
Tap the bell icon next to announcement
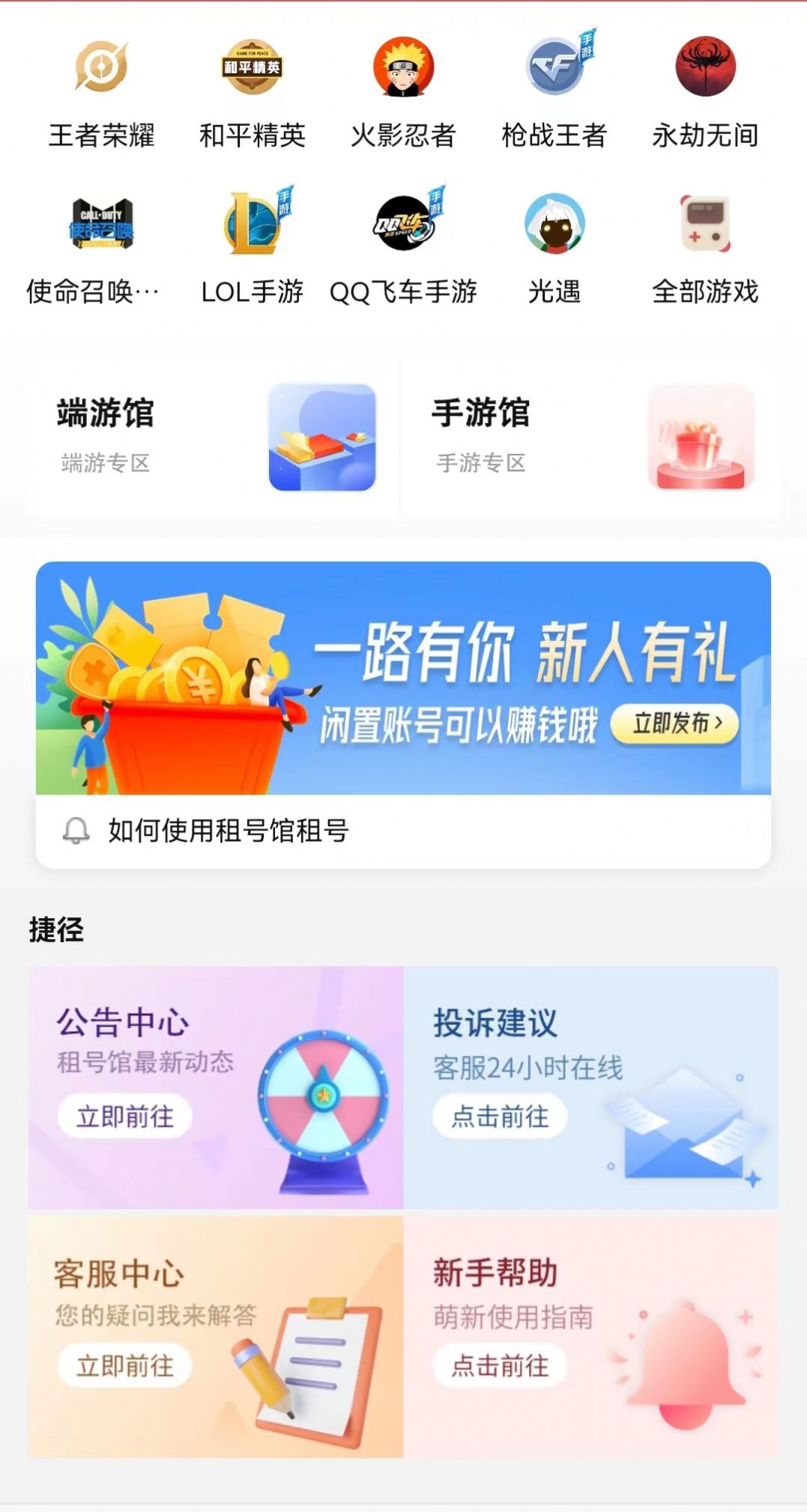coord(75,830)
